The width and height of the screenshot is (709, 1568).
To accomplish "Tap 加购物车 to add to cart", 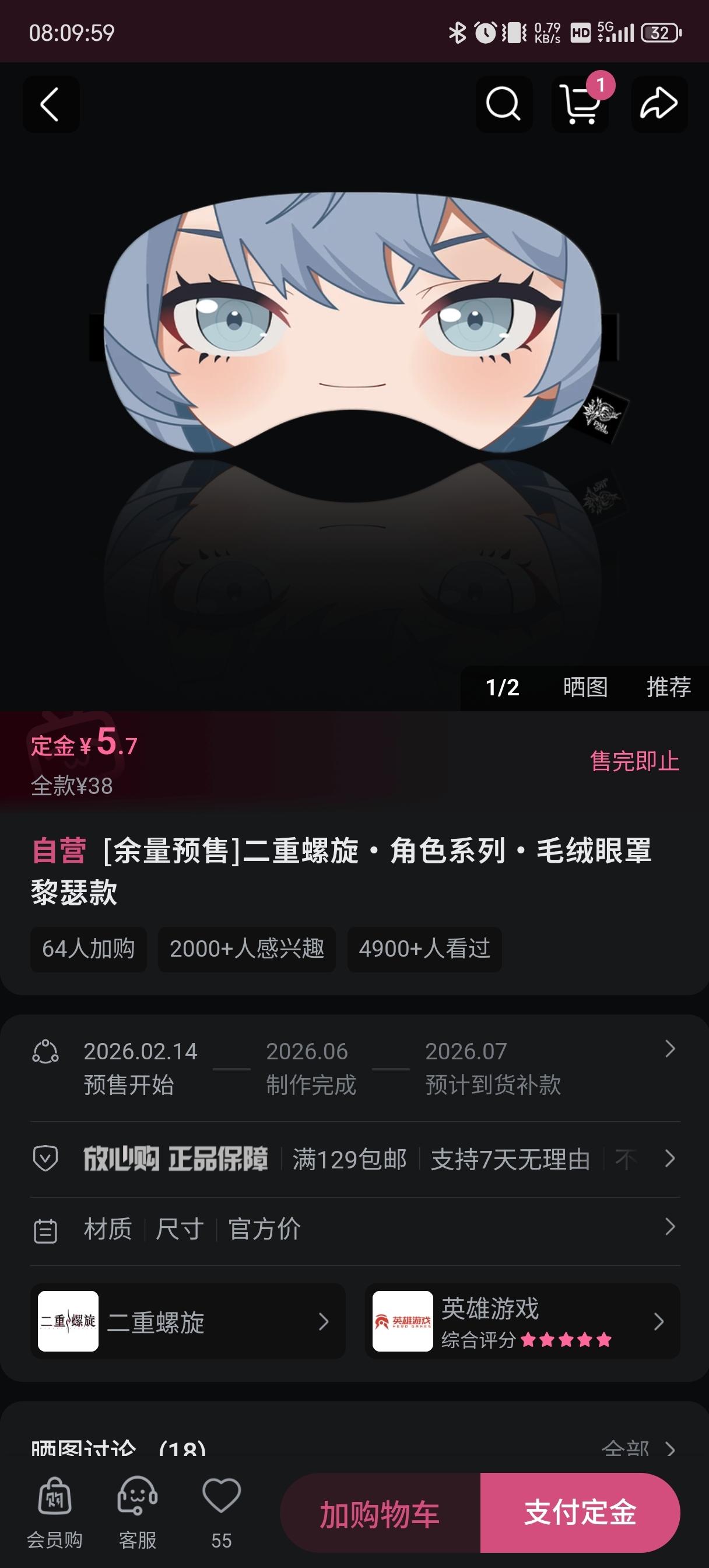I will (380, 1513).
